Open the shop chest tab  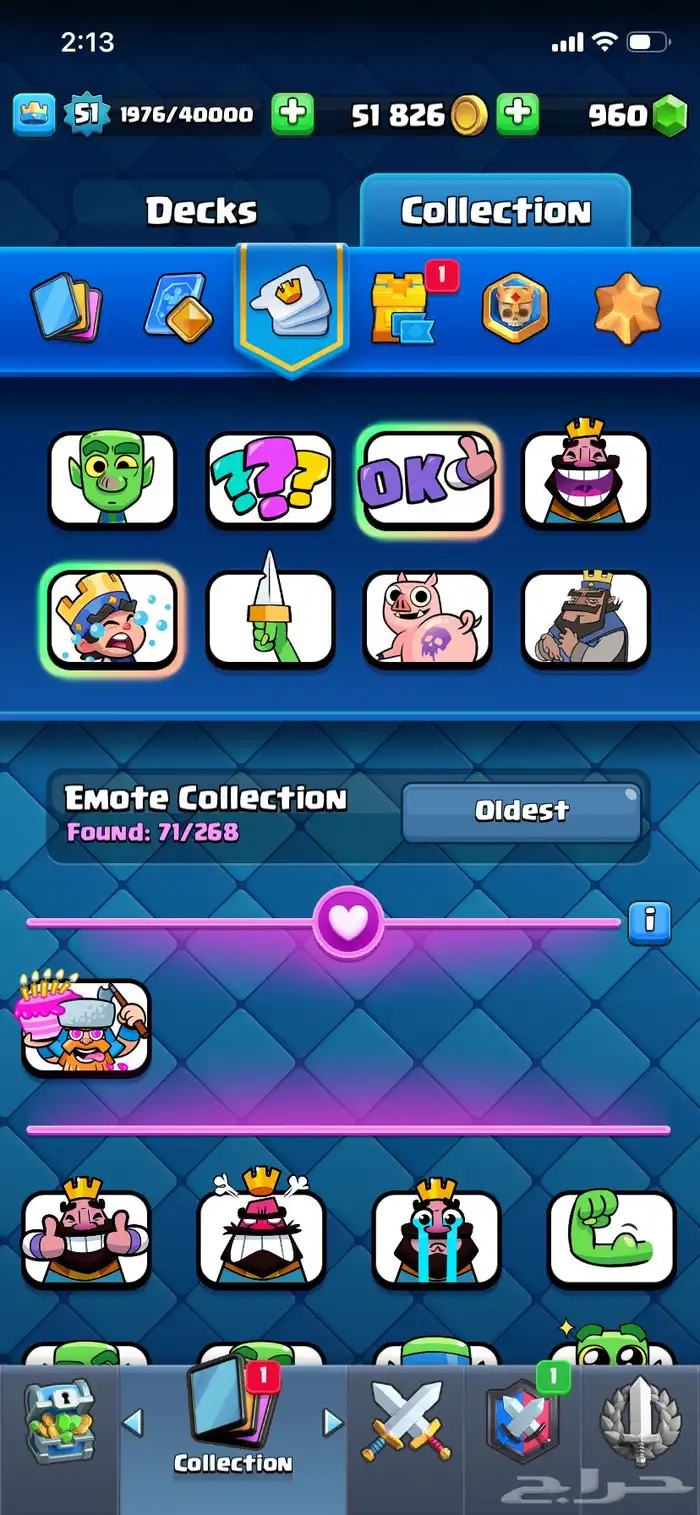[x=58, y=1421]
